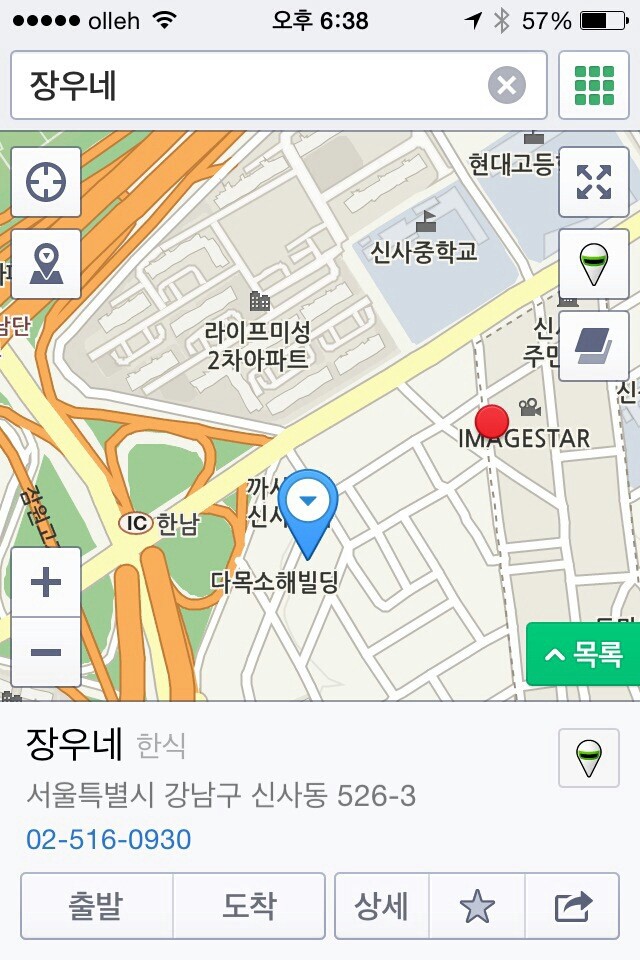Open street view from map controls
640x960 pixels.
tap(594, 264)
